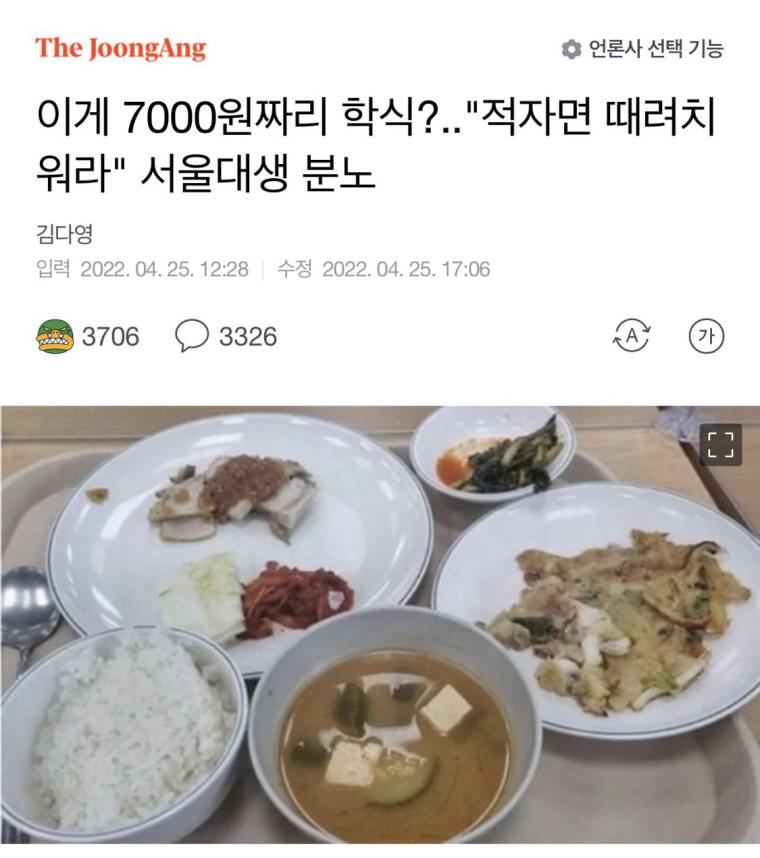Open the 언론사 선택 기능 settings

642,48
